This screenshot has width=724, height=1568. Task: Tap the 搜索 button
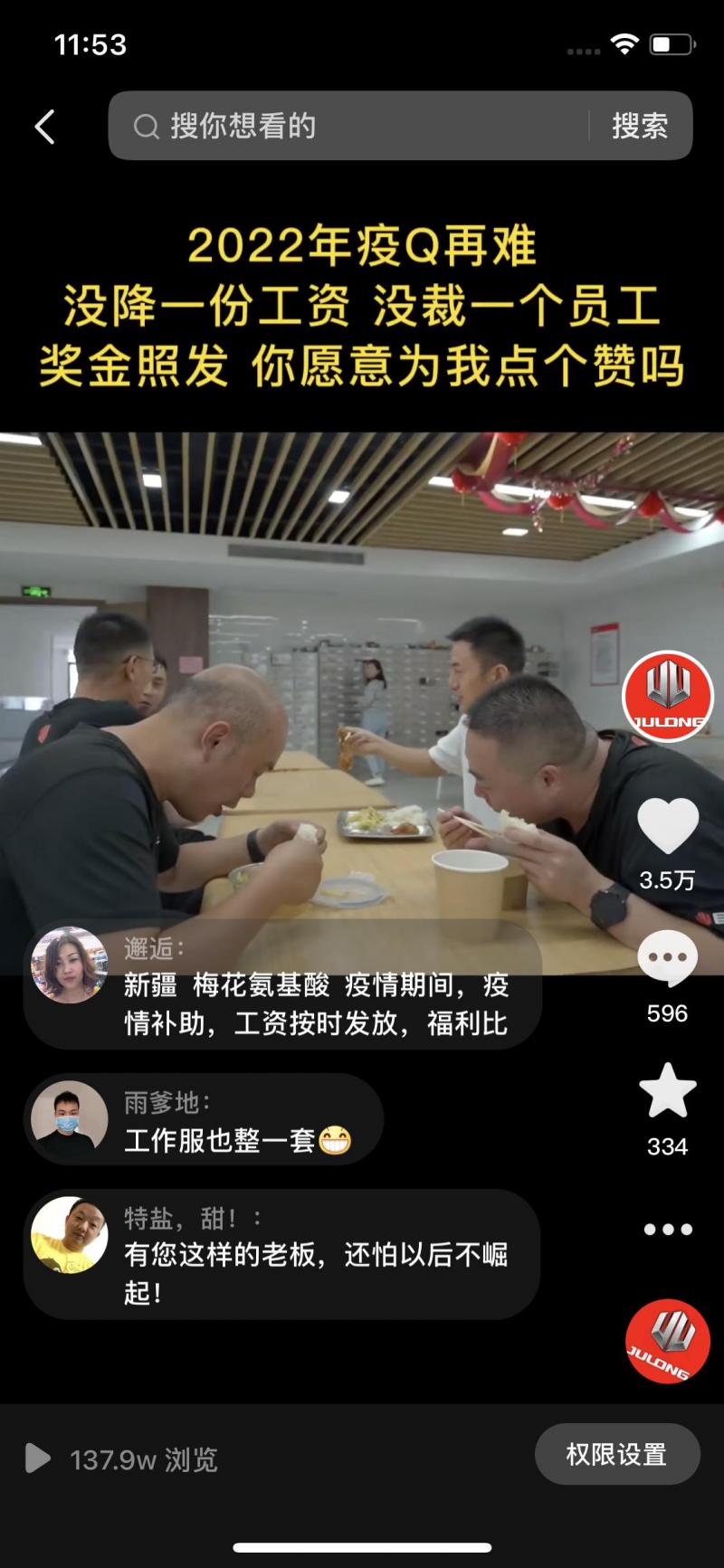click(x=640, y=126)
